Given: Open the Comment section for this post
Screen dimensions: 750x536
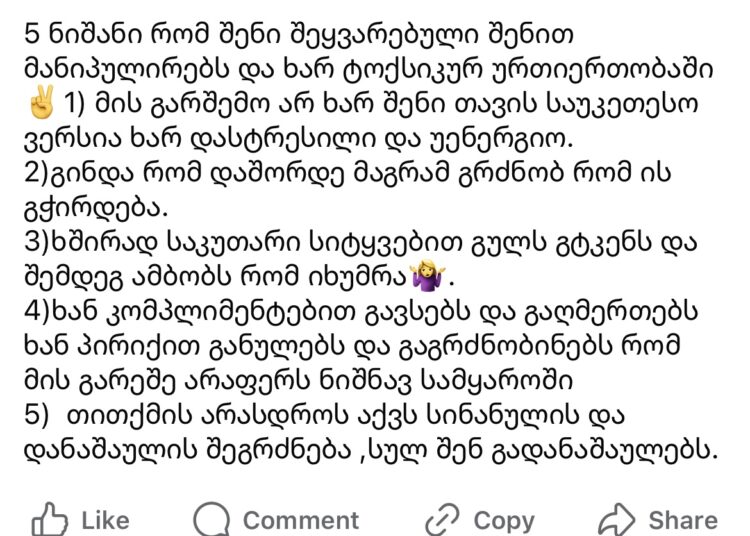Looking at the screenshot, I should tap(276, 519).
